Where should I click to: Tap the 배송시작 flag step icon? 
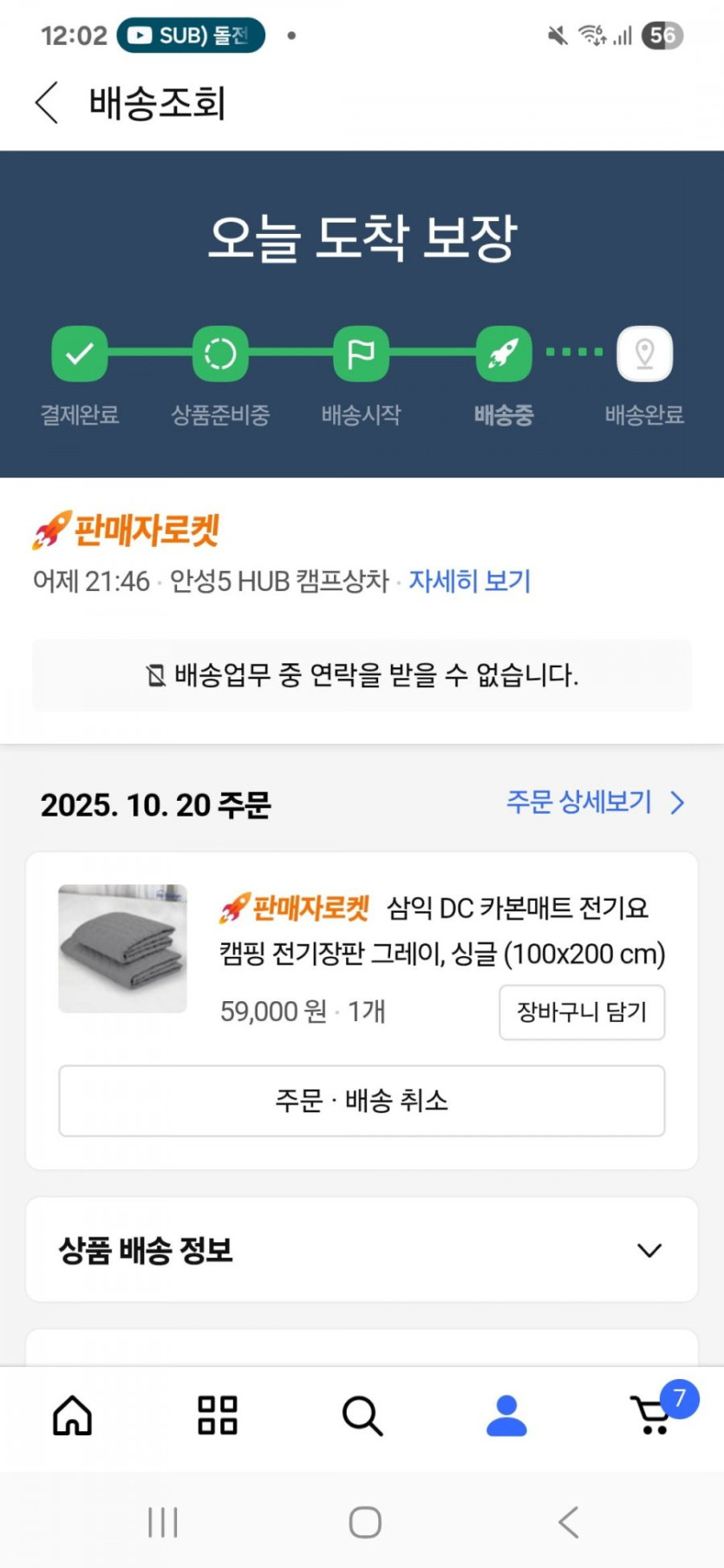pyautogui.click(x=362, y=353)
